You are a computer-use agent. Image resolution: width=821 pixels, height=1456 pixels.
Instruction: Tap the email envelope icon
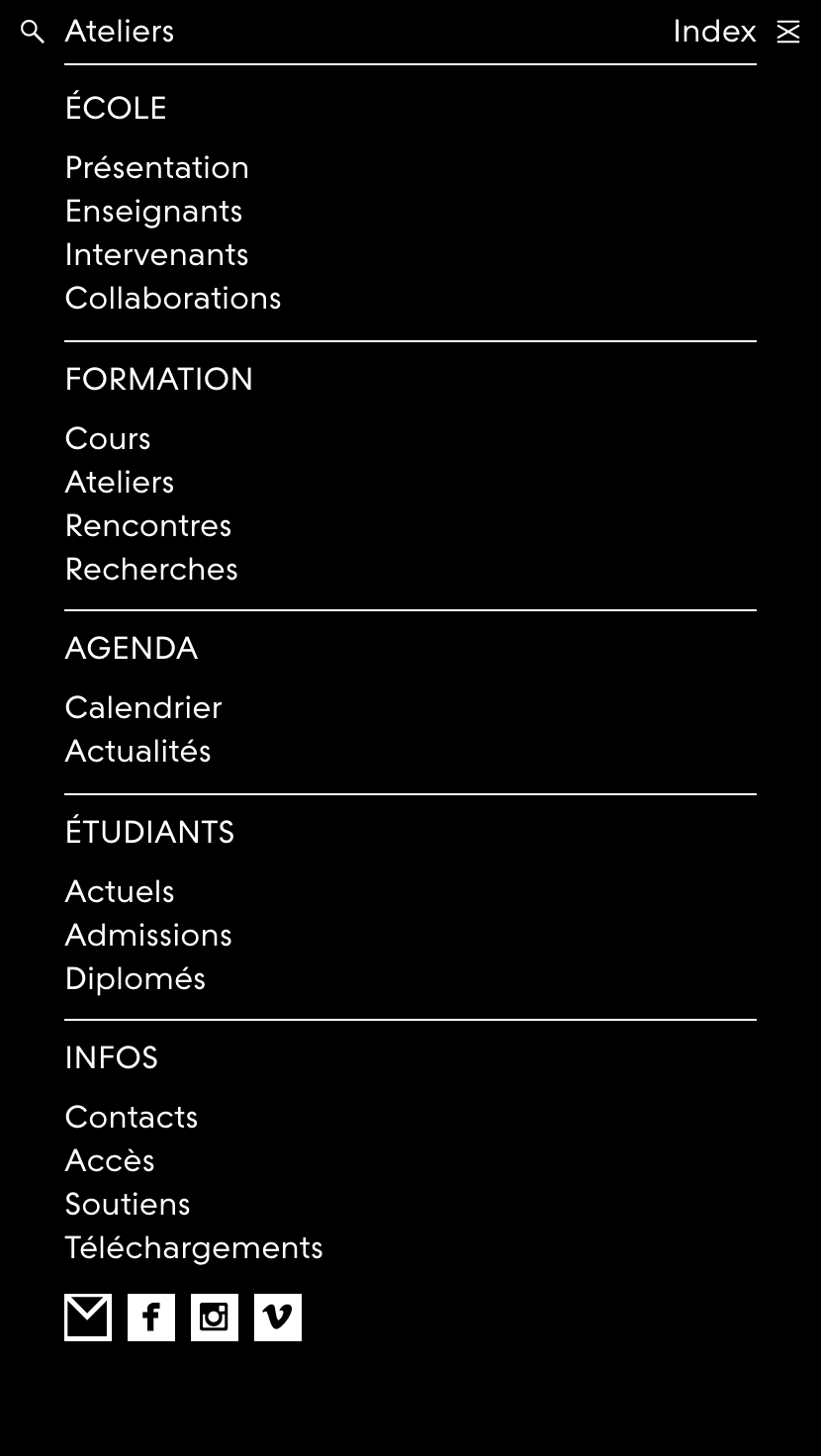pyautogui.click(x=88, y=1318)
